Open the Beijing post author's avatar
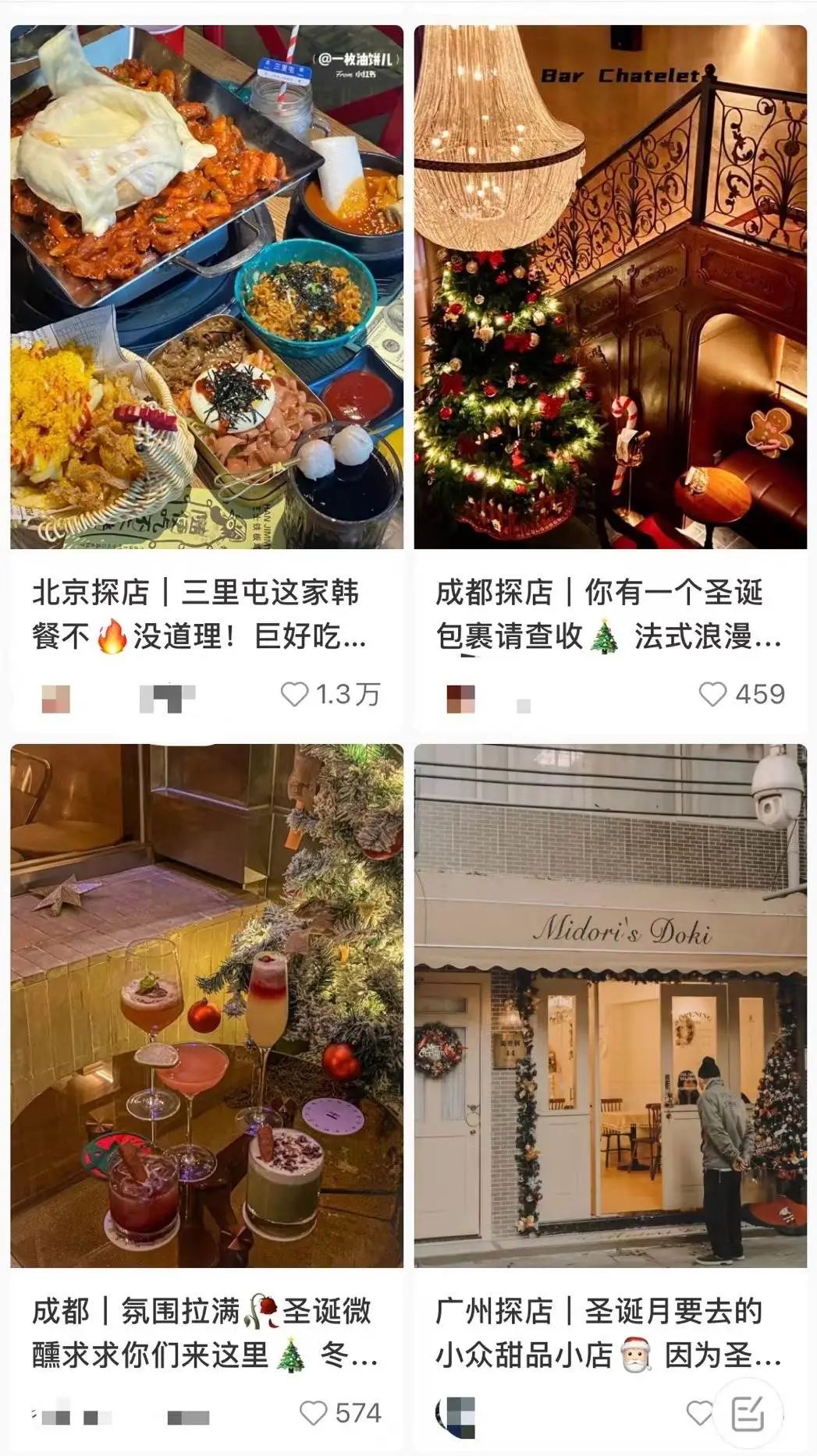The height and width of the screenshot is (1456, 817). (55, 698)
